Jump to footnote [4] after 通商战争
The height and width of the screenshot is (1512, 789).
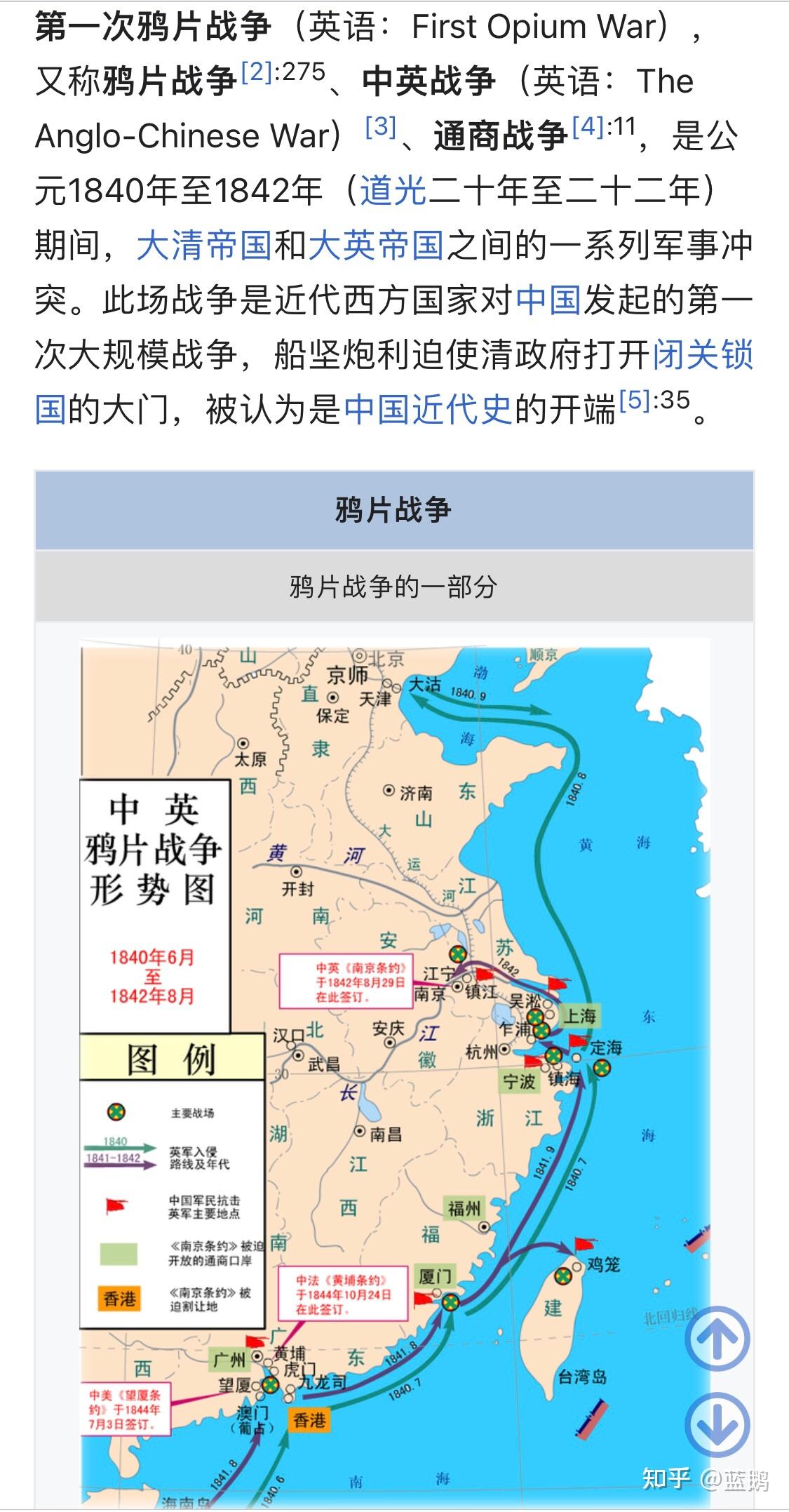[588, 126]
